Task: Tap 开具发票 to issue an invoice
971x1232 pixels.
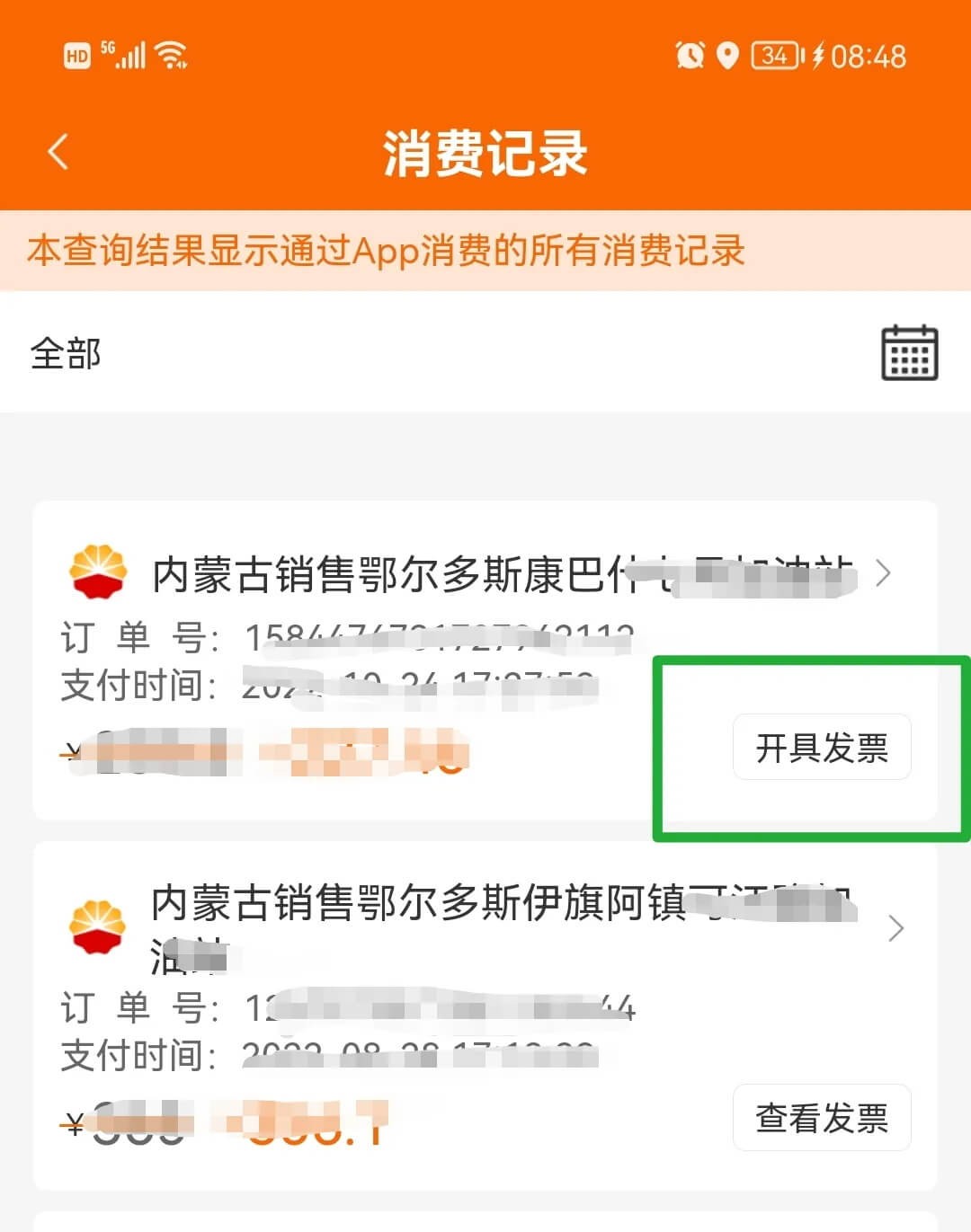Action: (822, 748)
